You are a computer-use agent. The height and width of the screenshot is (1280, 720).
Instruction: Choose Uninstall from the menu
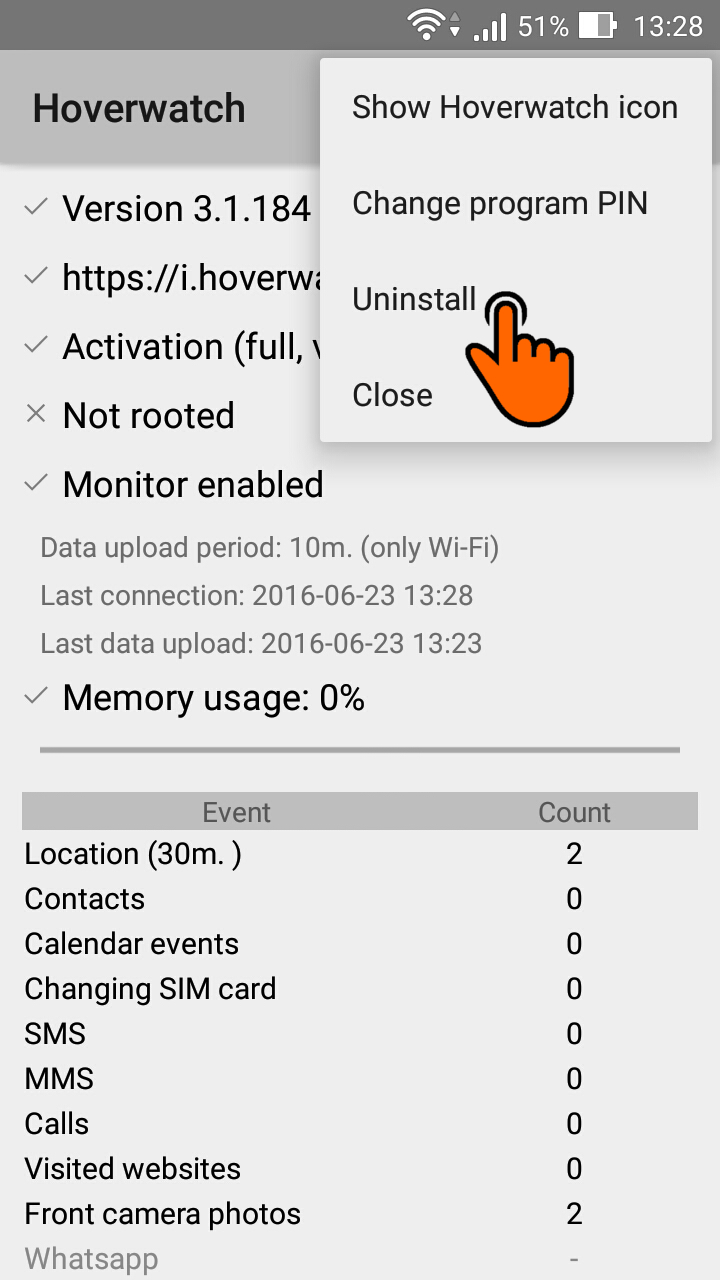click(x=515, y=299)
